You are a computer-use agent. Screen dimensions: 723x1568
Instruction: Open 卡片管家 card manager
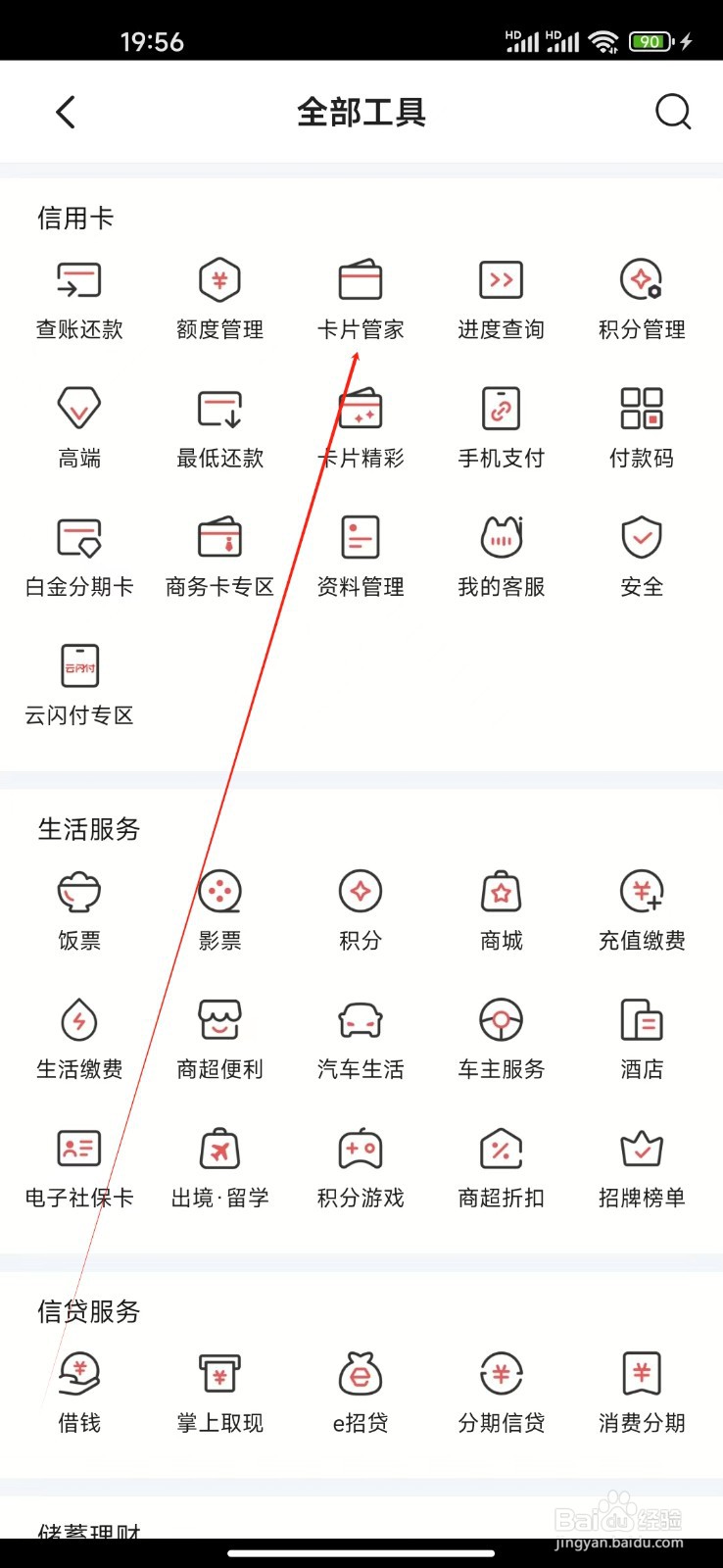pyautogui.click(x=360, y=294)
